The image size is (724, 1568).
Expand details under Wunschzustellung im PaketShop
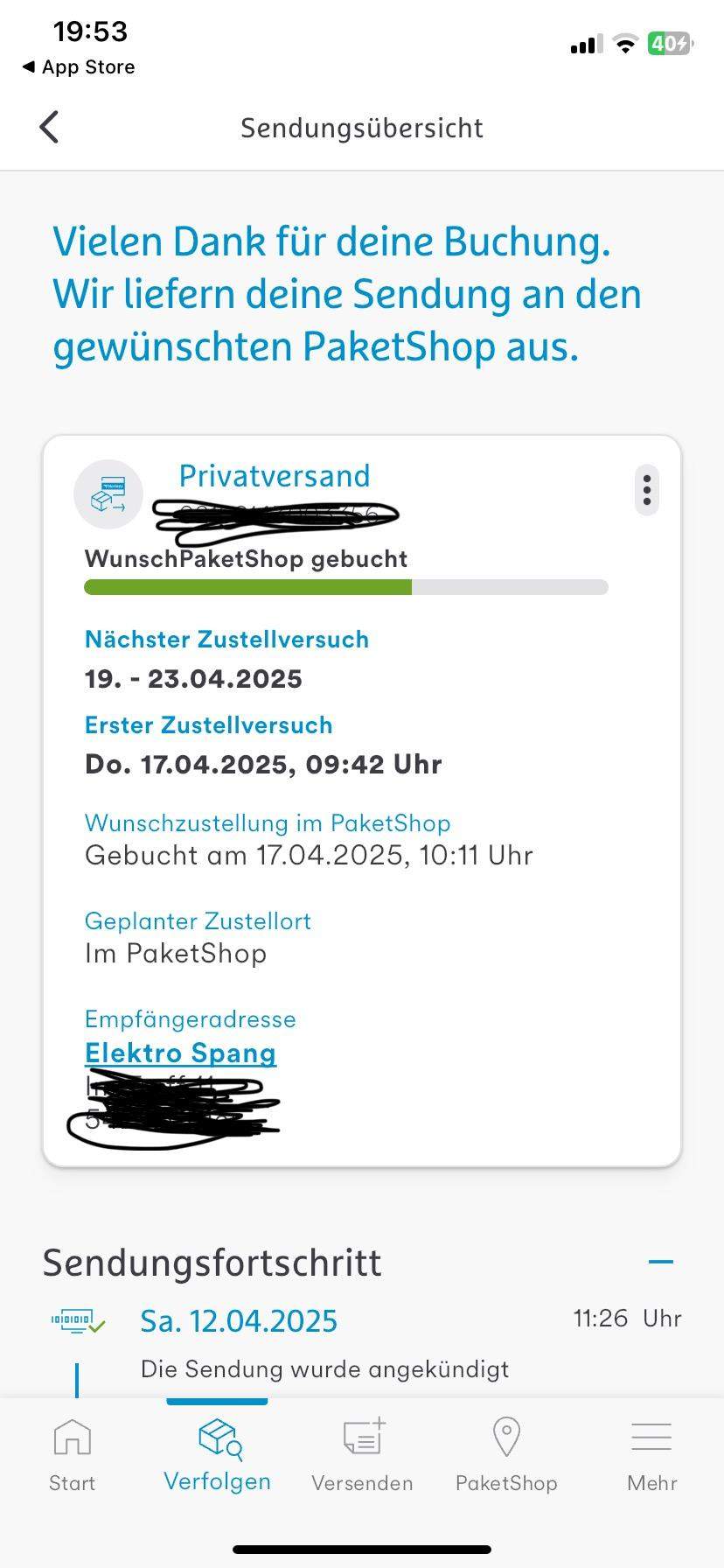tap(267, 822)
